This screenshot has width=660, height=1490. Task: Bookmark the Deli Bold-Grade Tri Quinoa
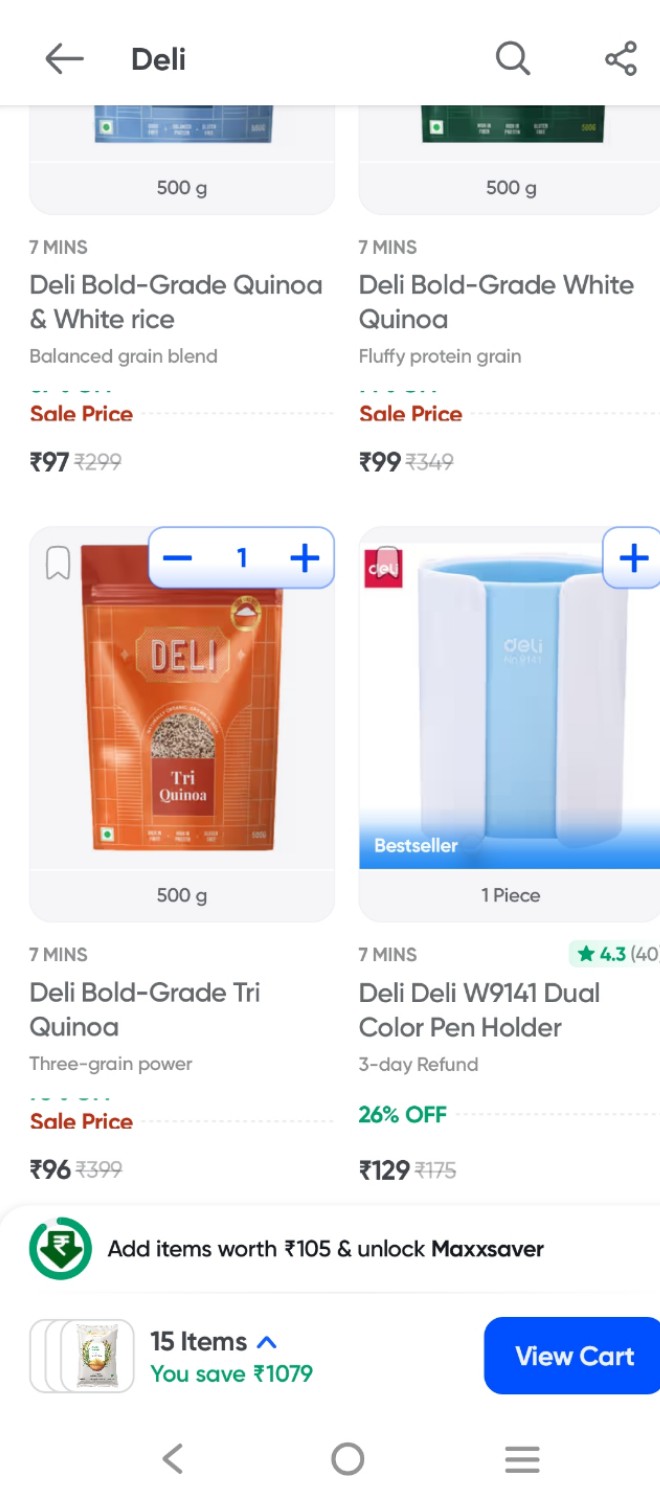pyautogui.click(x=58, y=564)
